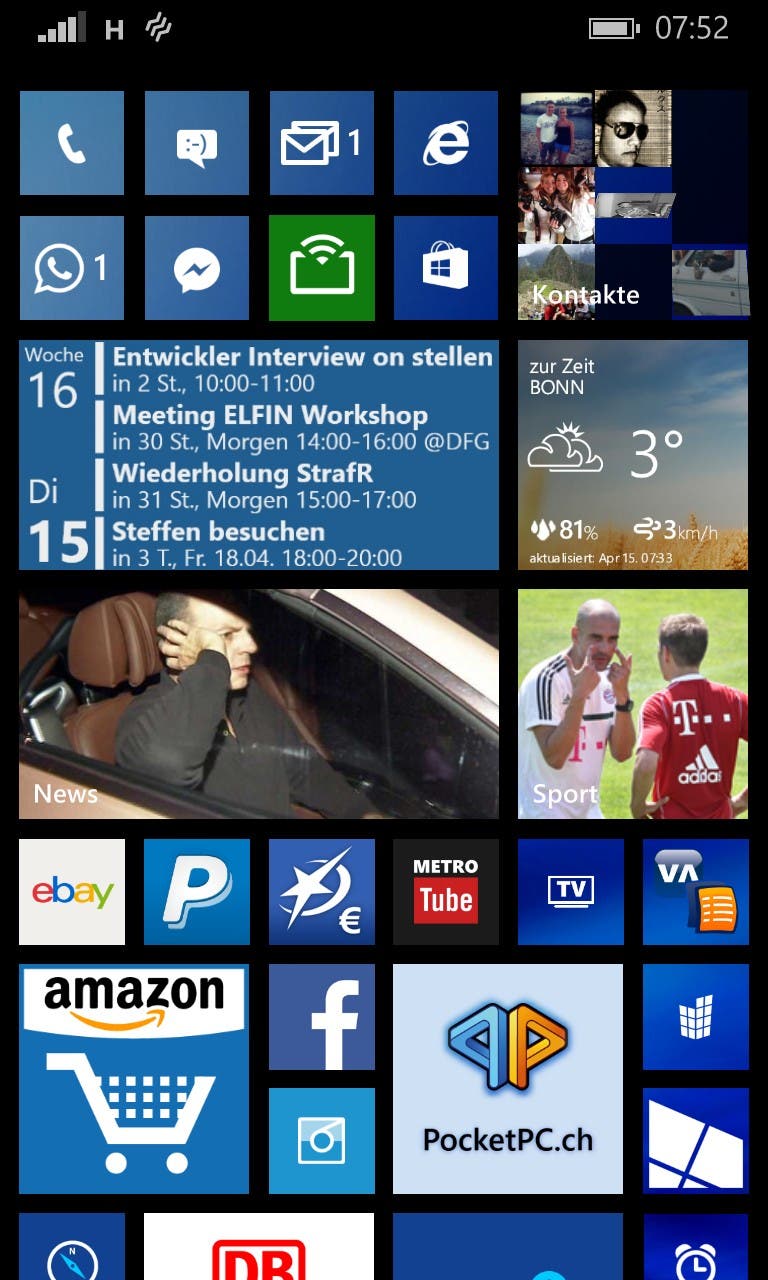Launch the Facebook app
Screen dimensions: 768x1280
click(x=322, y=1017)
